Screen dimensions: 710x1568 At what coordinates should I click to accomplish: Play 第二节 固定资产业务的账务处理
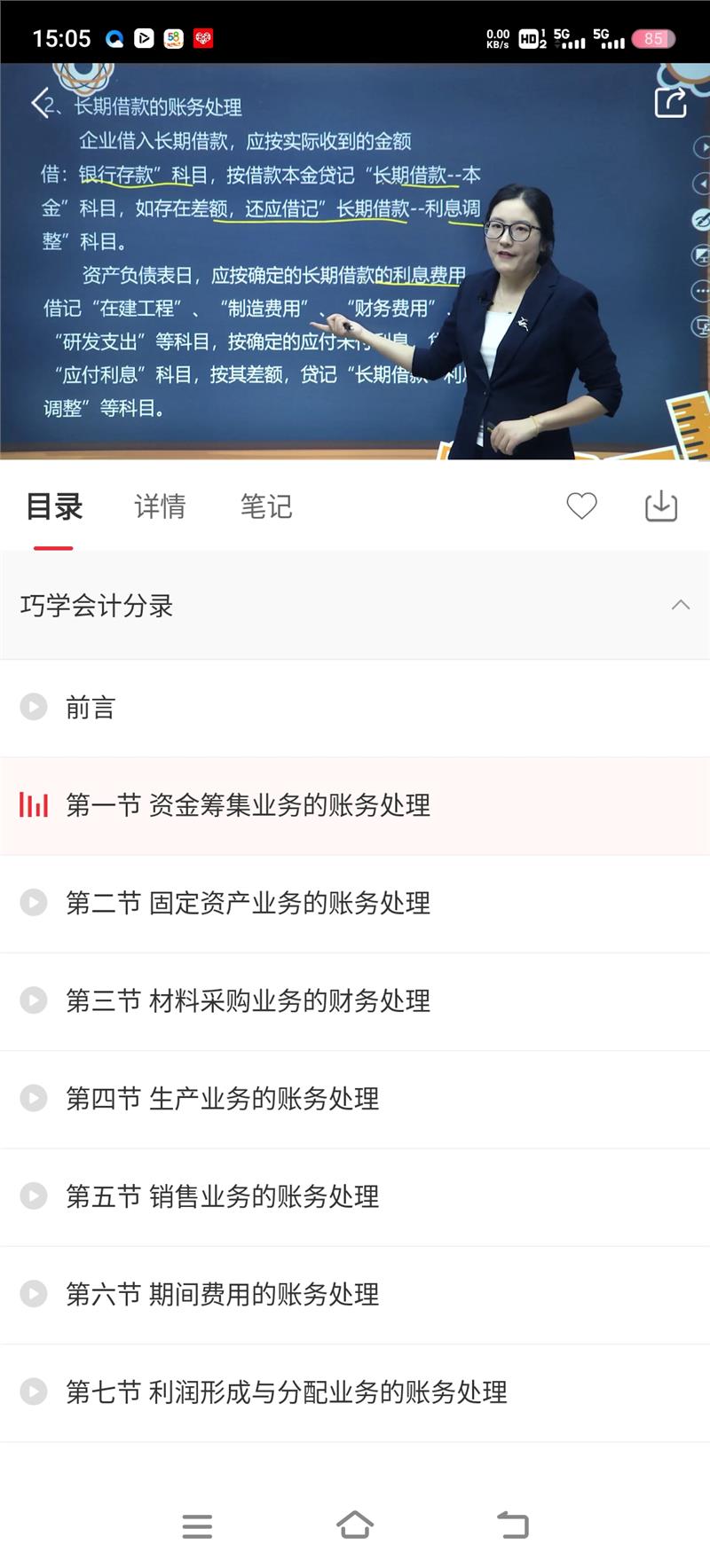click(x=248, y=903)
